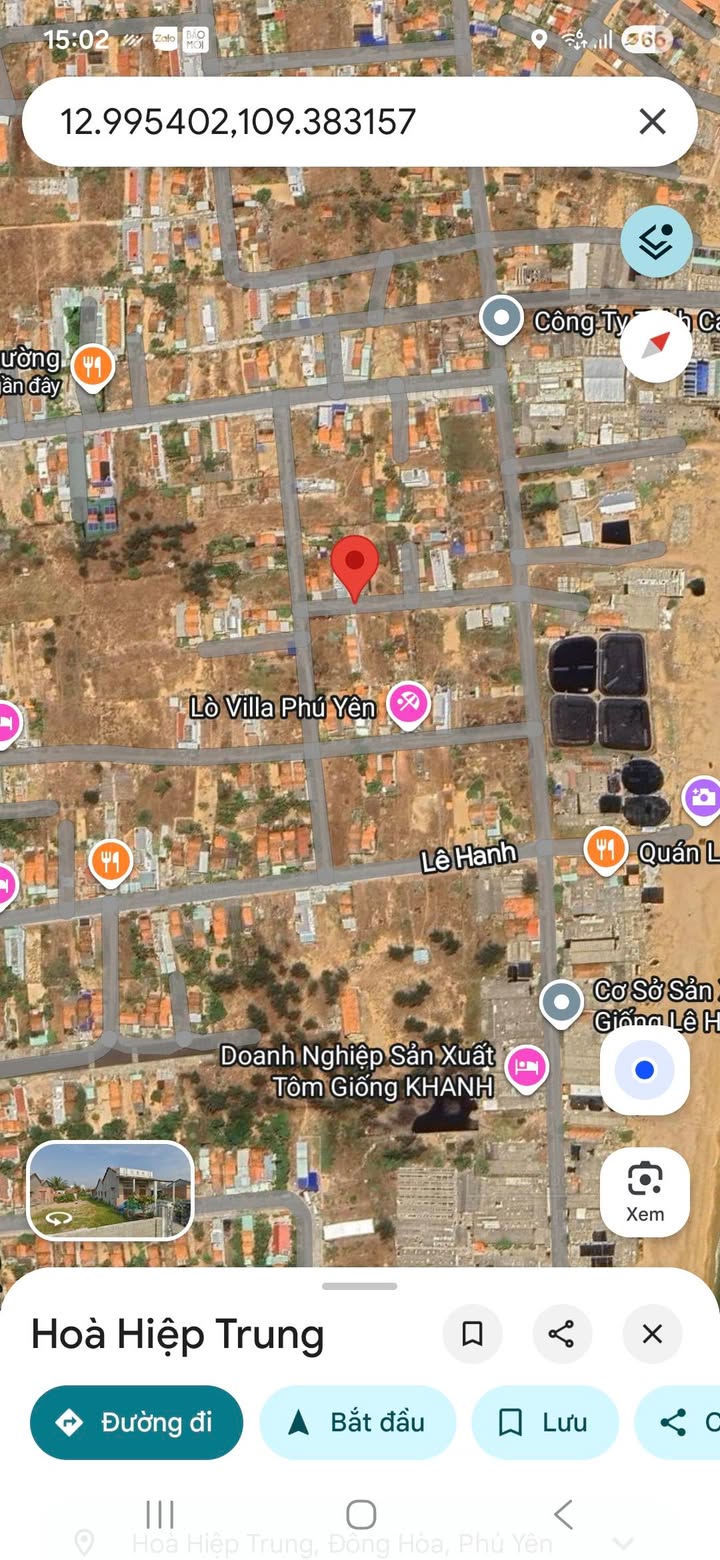The height and width of the screenshot is (1560, 720).
Task: Open the map layers button
Action: point(656,241)
